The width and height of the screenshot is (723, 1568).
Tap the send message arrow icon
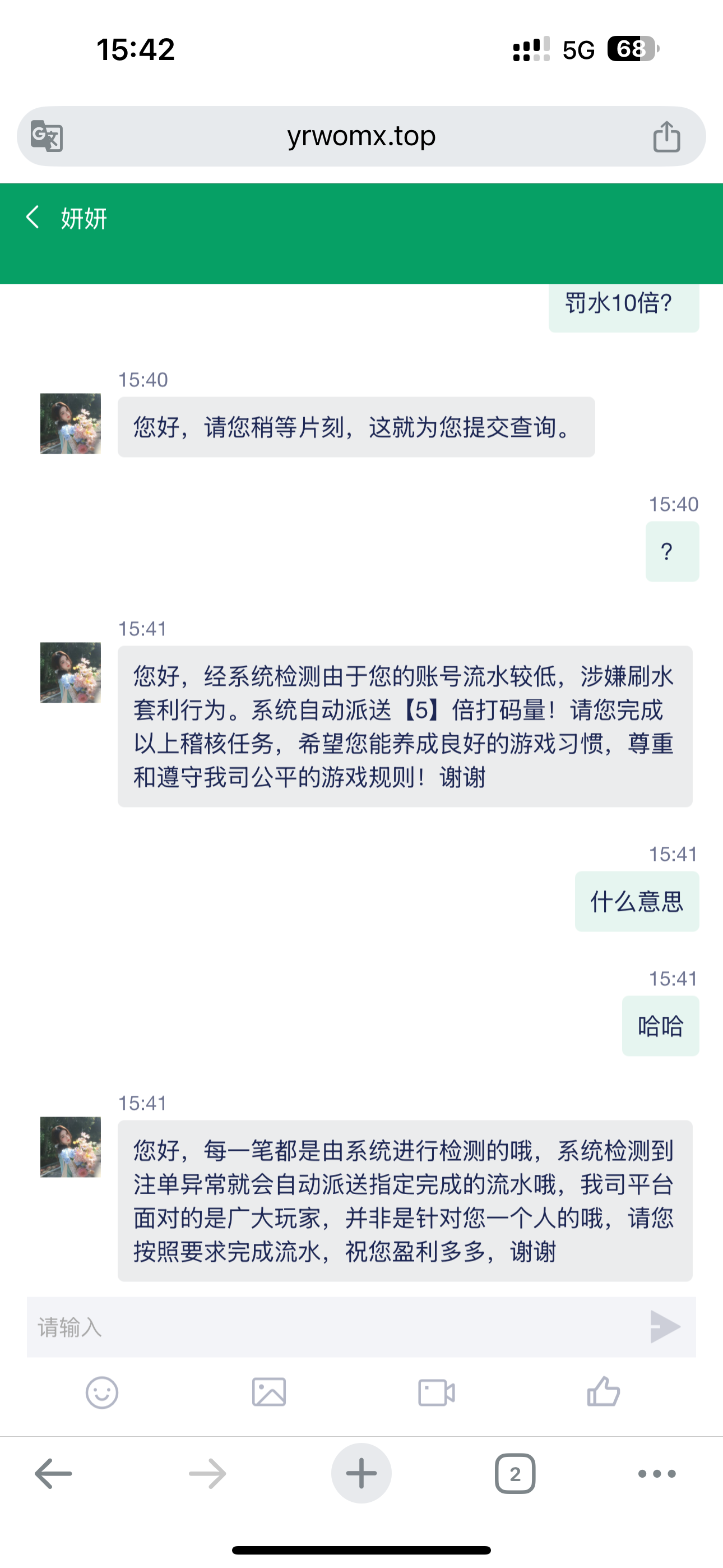(666, 1327)
